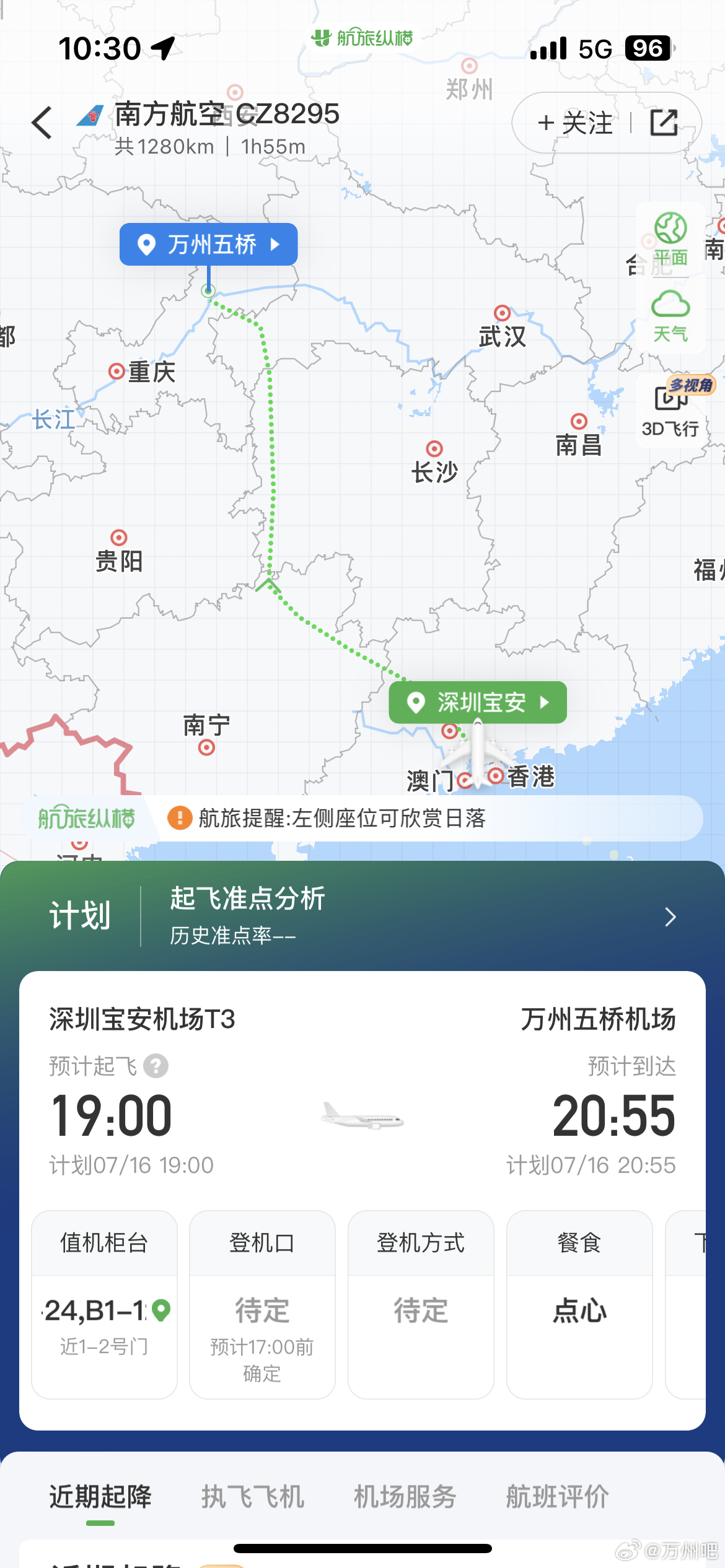Open the 航旅提醒 sunset seat tip banner
Image resolution: width=725 pixels, height=1568 pixels.
[428, 818]
